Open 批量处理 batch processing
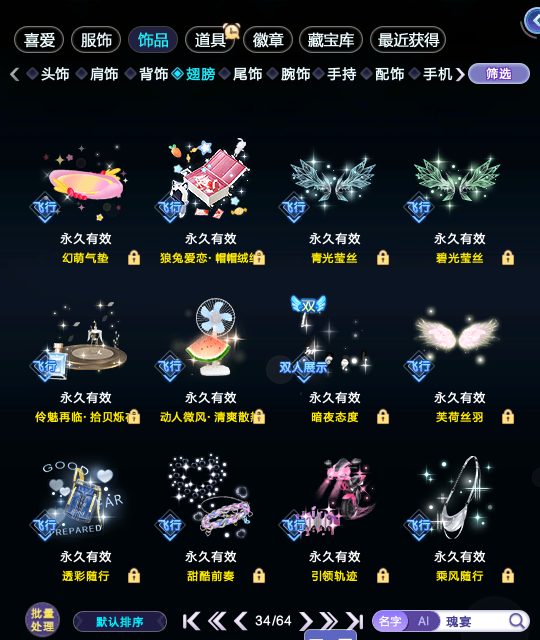 (x=42, y=620)
